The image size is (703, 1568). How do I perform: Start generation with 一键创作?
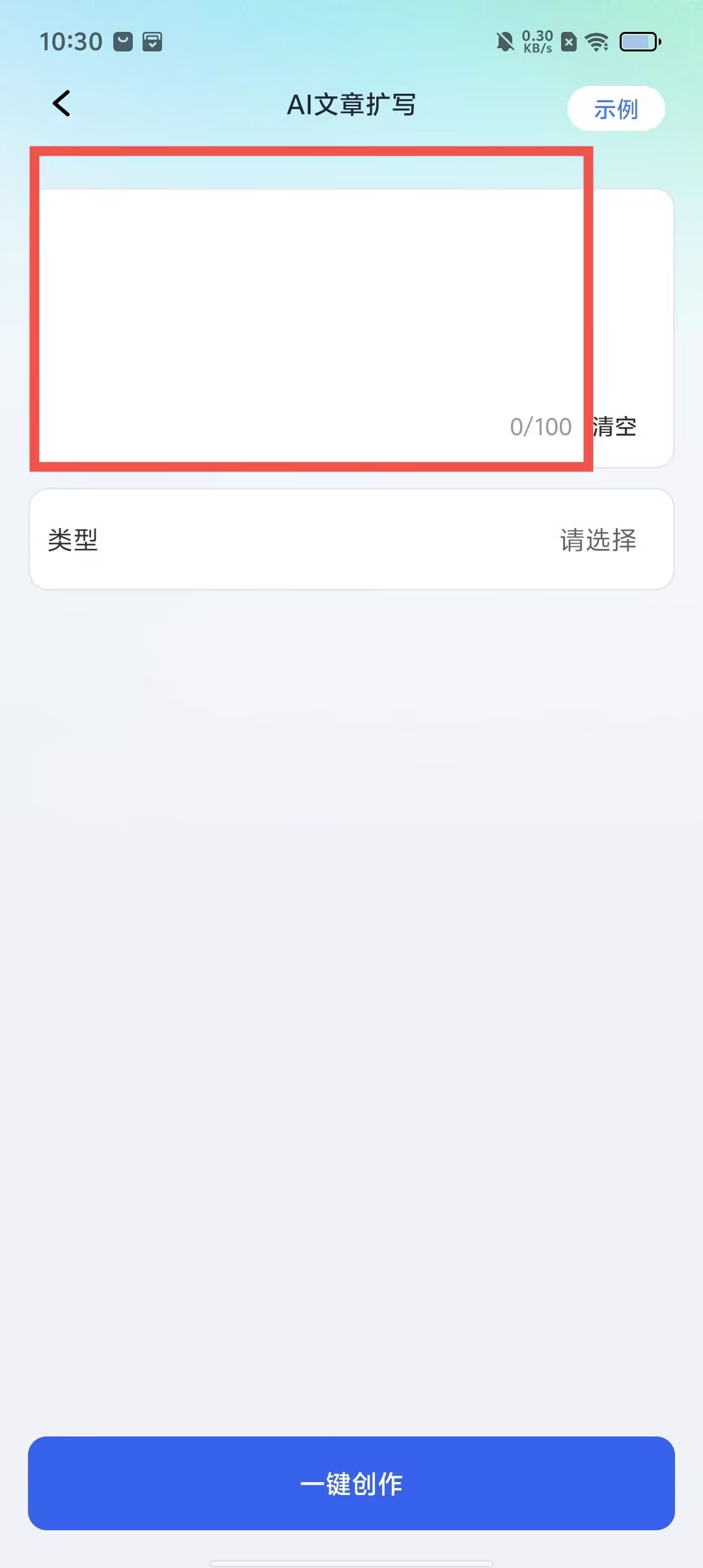351,1483
